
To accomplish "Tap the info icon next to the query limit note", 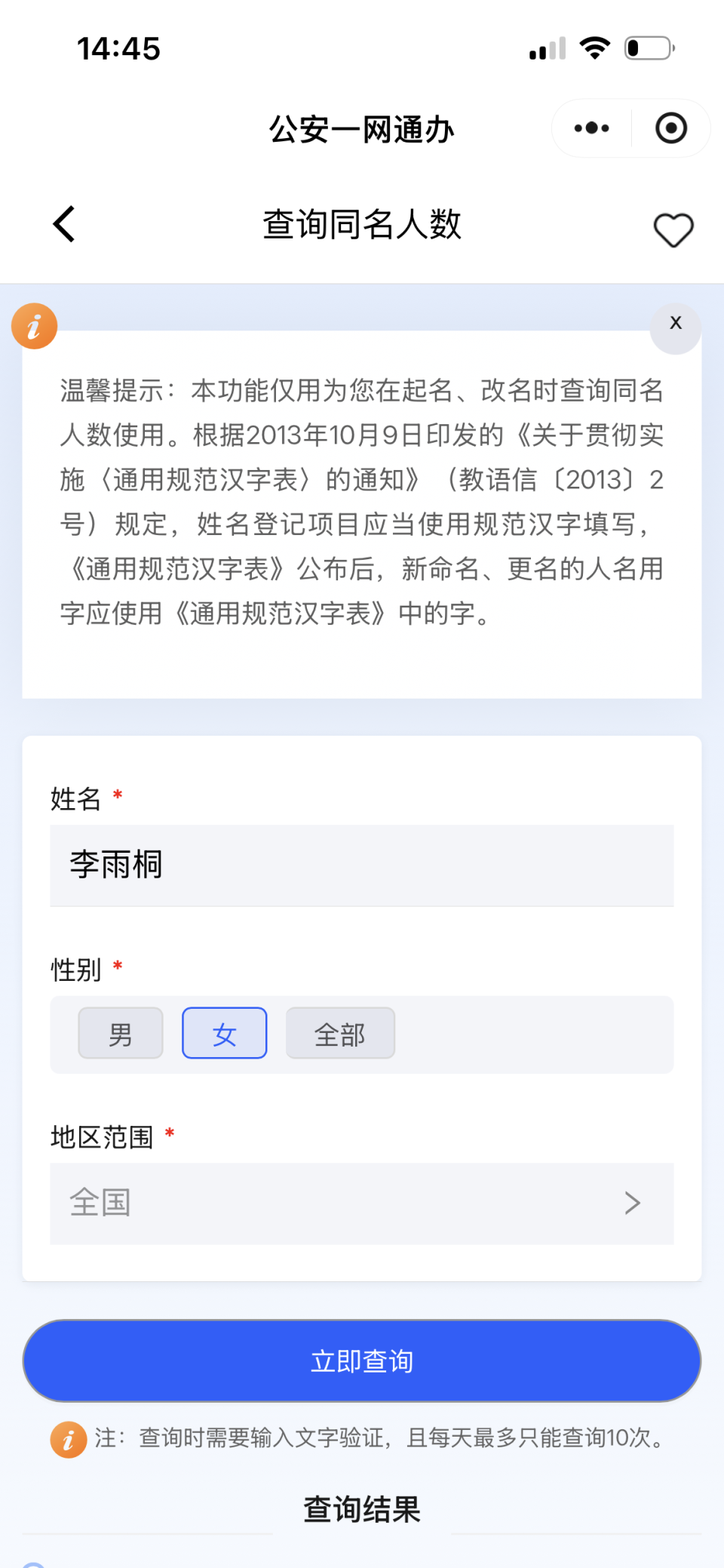I will tap(69, 1438).
